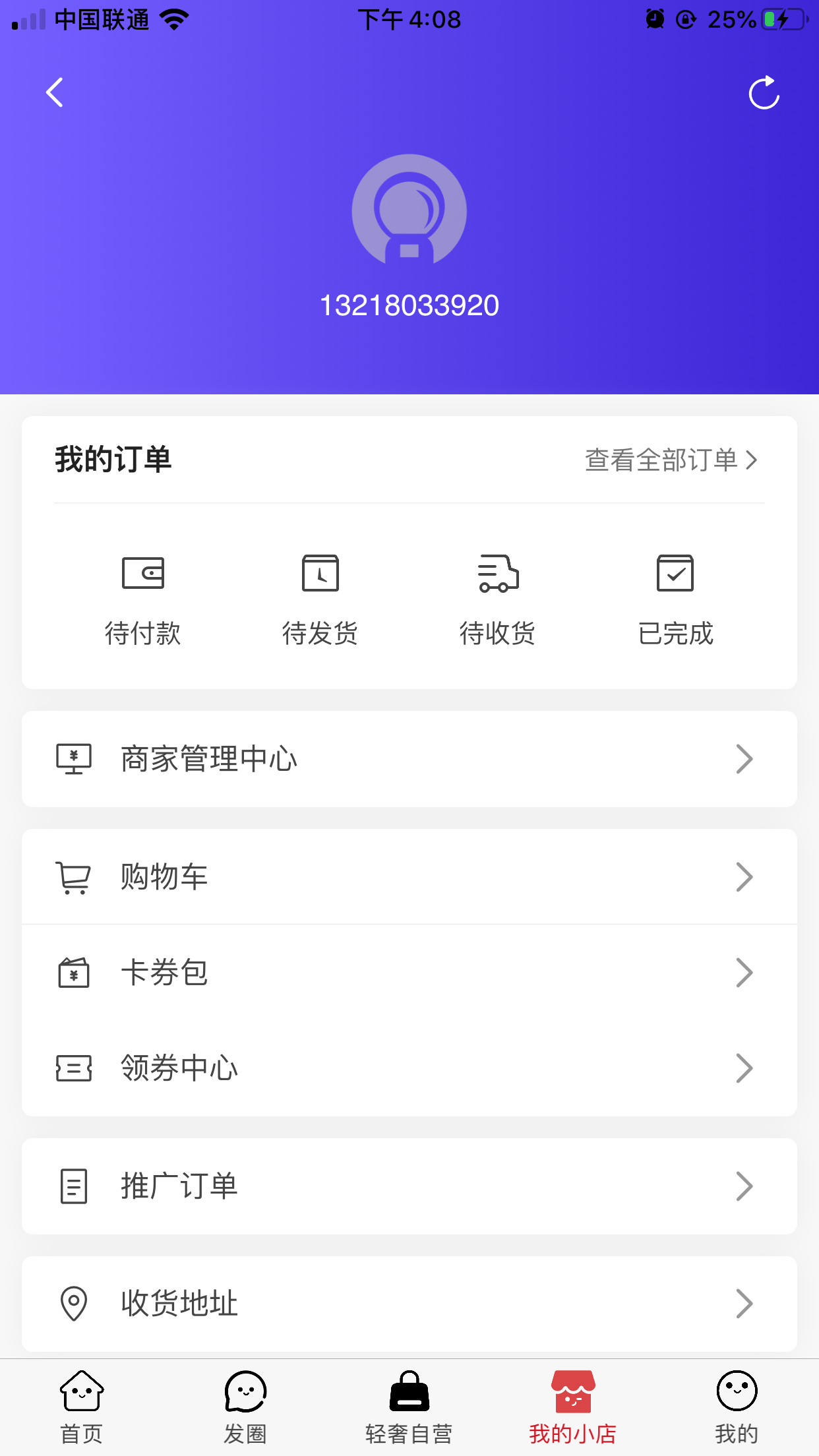Viewport: 819px width, 1456px height.
Task: Expand the 收货地址 shipping address row
Action: click(x=409, y=1302)
